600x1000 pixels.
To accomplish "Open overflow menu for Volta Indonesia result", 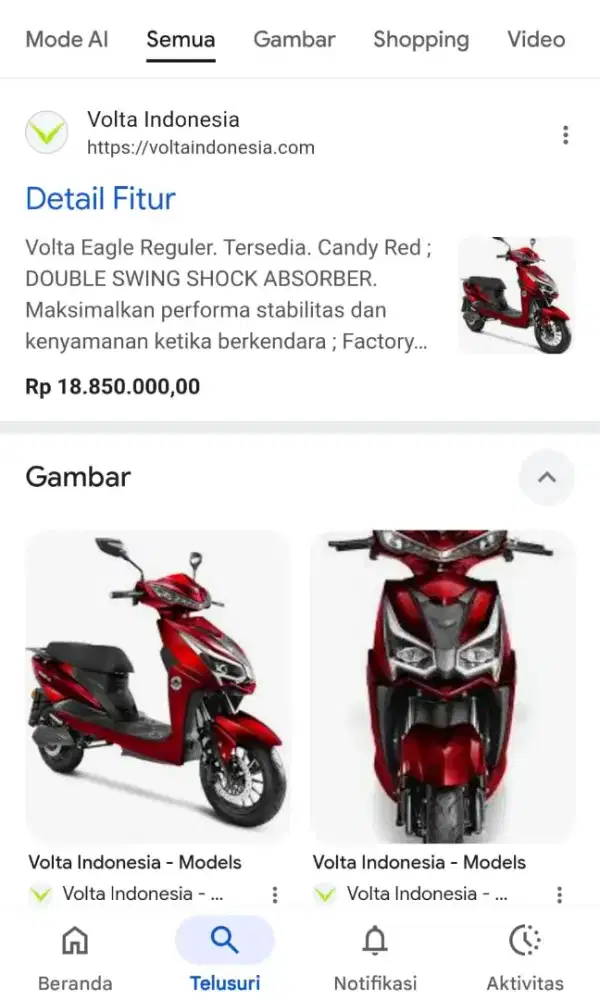I will click(x=565, y=135).
